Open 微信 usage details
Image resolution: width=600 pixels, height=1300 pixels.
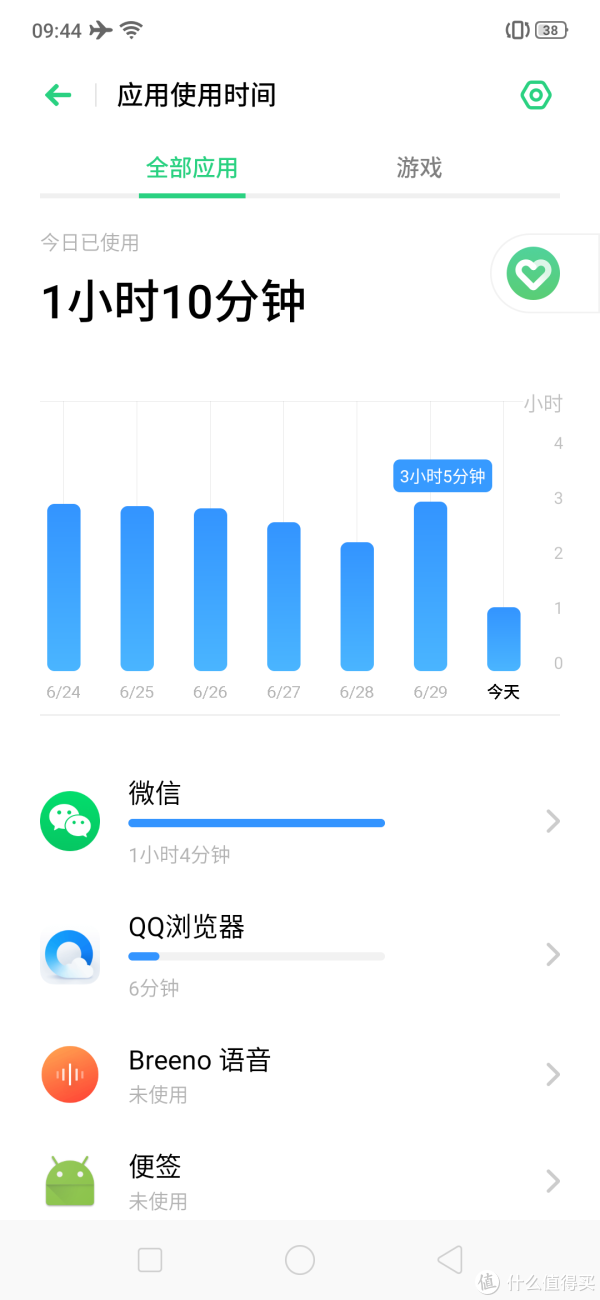click(300, 822)
